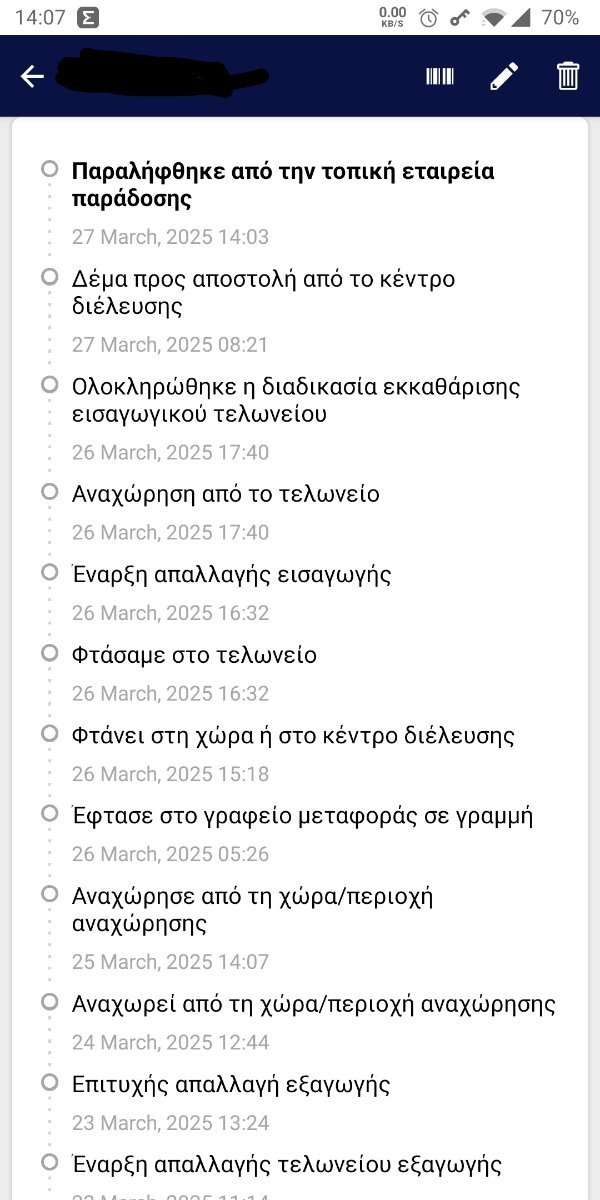Image resolution: width=600 pixels, height=1200 pixels.
Task: Open the barcode icon in the toolbar
Action: tap(440, 77)
